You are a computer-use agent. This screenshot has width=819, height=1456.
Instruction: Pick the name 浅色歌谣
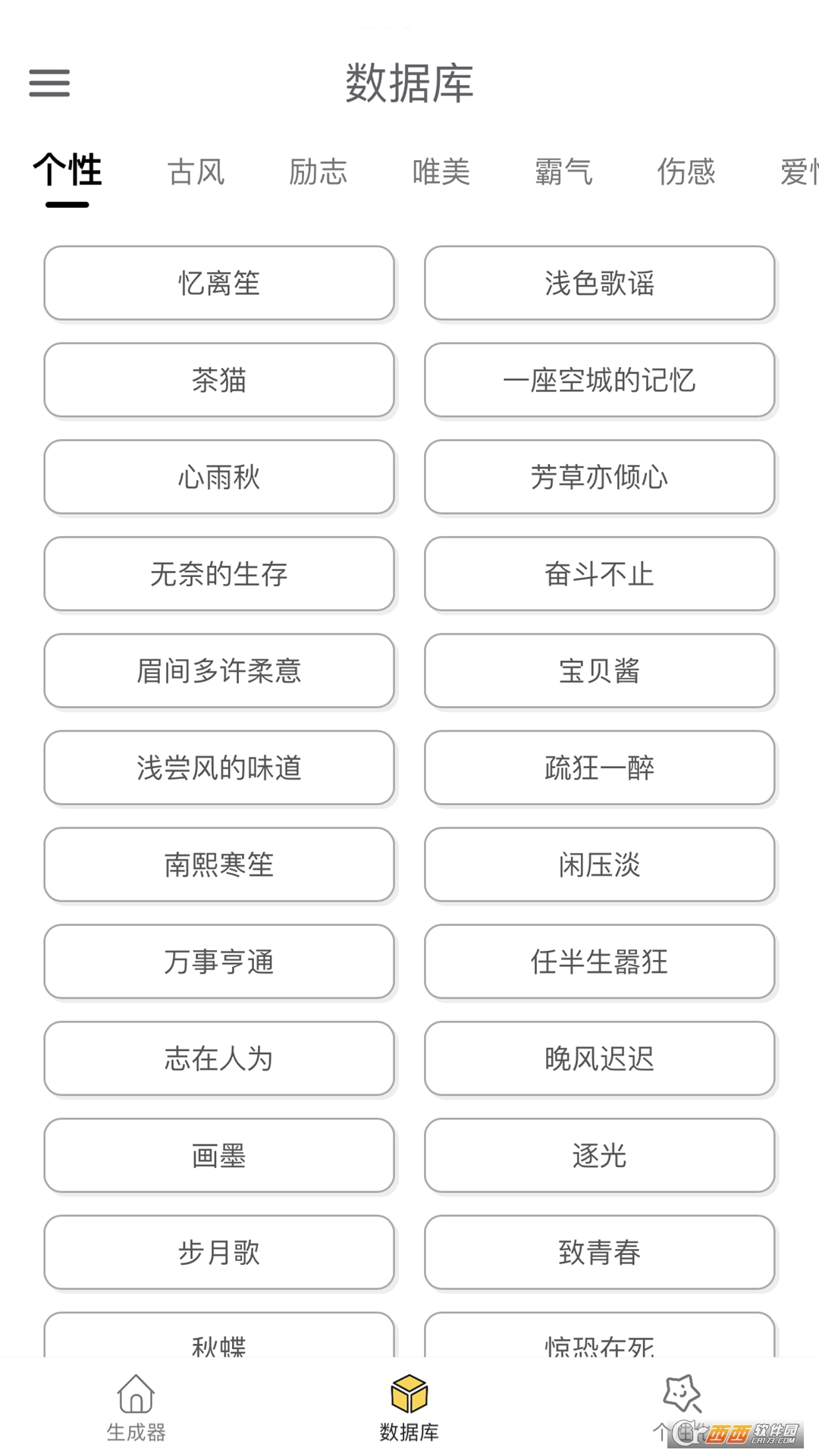[599, 283]
